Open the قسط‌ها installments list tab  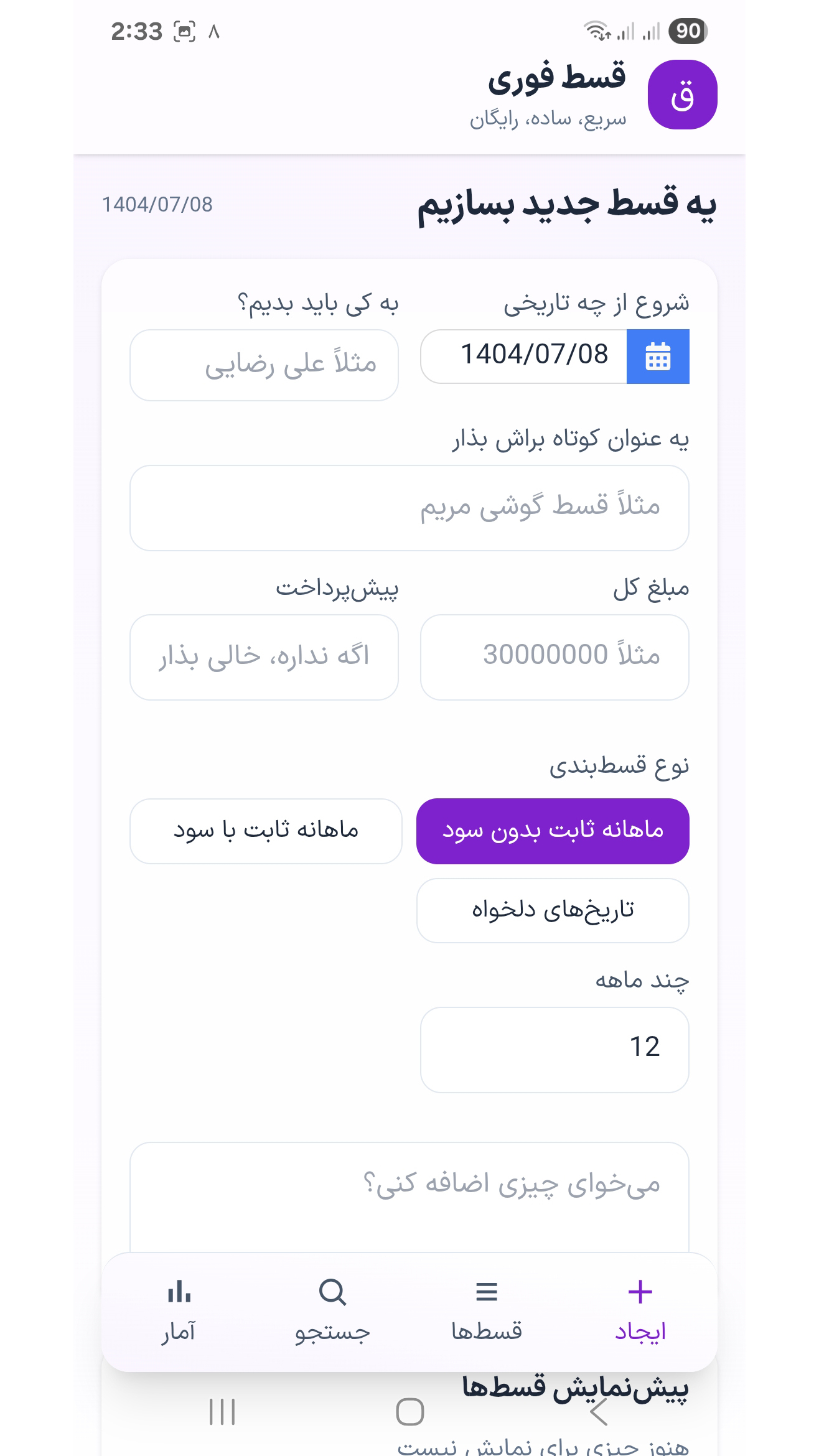pos(487,1310)
